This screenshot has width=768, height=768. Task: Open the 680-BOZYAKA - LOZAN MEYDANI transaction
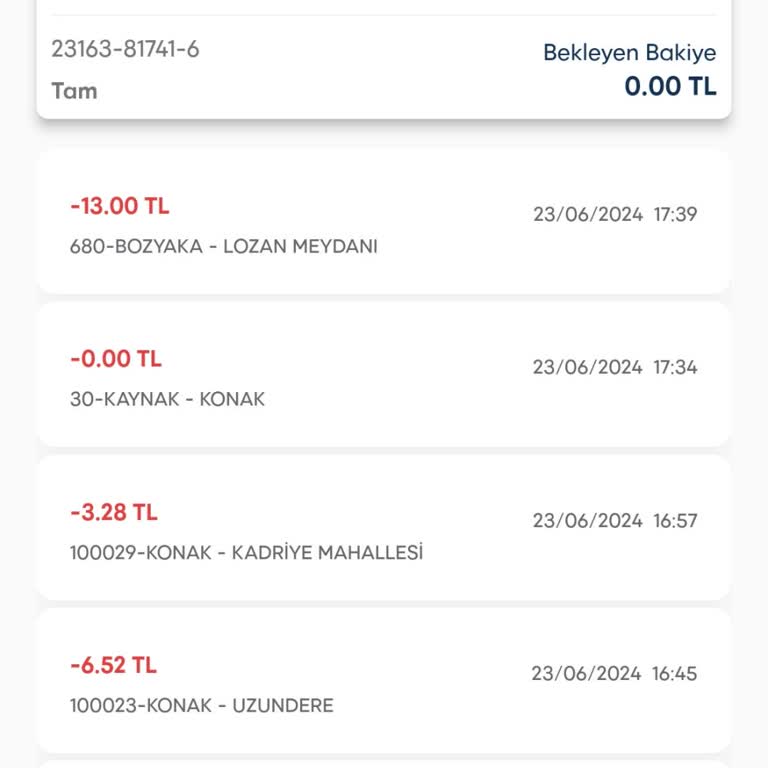click(x=384, y=224)
